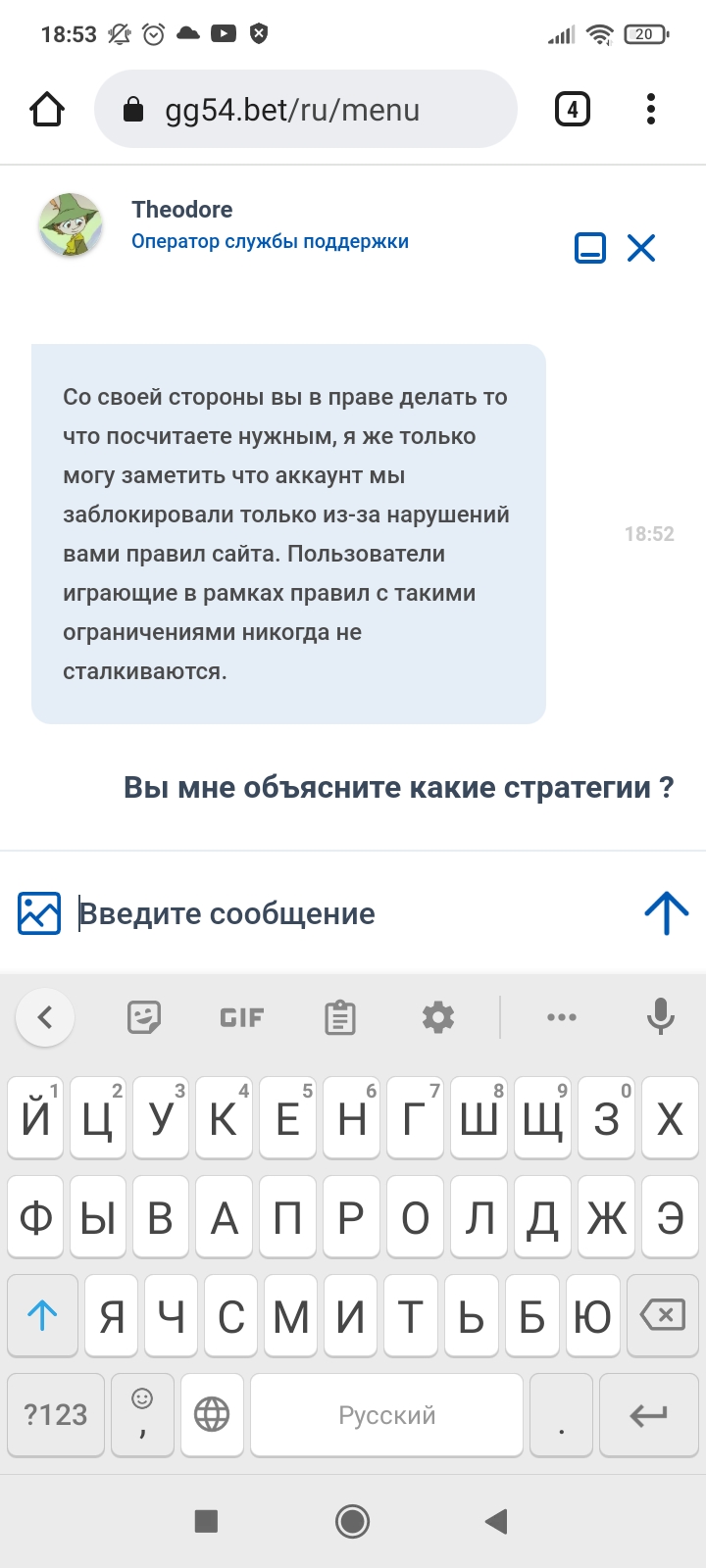This screenshot has width=706, height=1568.
Task: Tap the keyboard enter key
Action: [648, 1415]
